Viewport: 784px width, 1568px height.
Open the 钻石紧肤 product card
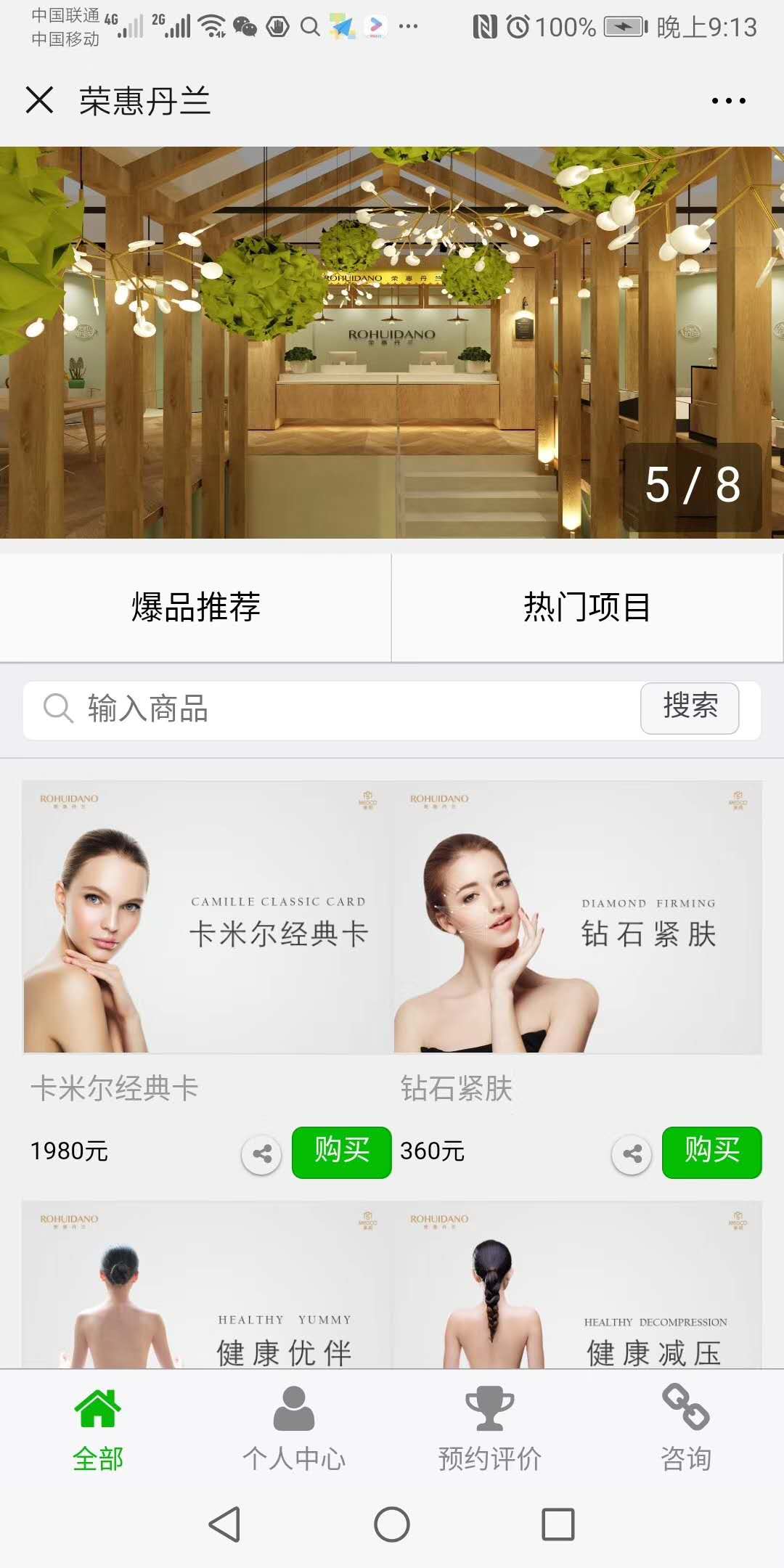(x=577, y=917)
